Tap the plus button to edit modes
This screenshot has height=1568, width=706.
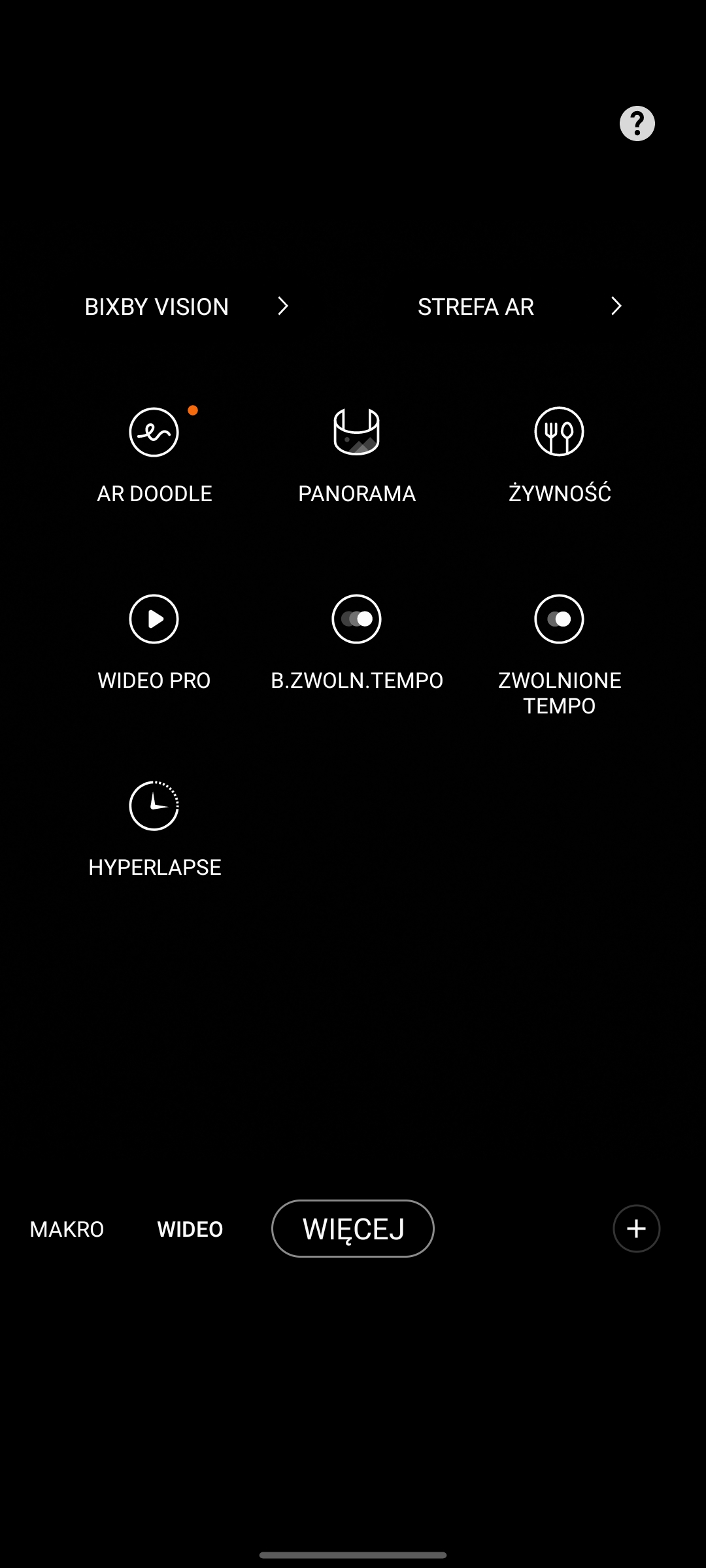pos(636,1228)
